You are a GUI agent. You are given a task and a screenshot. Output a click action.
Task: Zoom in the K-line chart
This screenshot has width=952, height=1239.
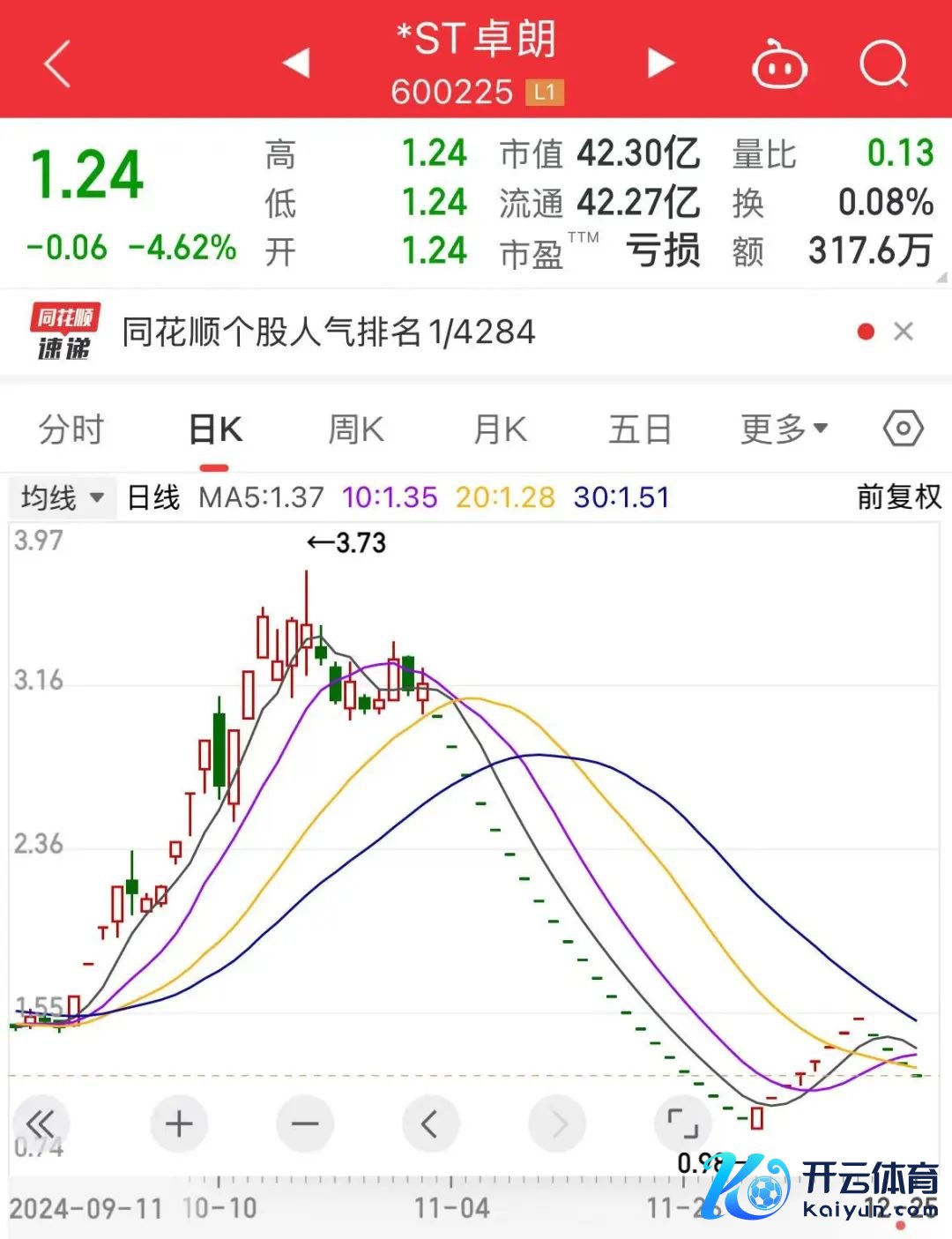179,1123
